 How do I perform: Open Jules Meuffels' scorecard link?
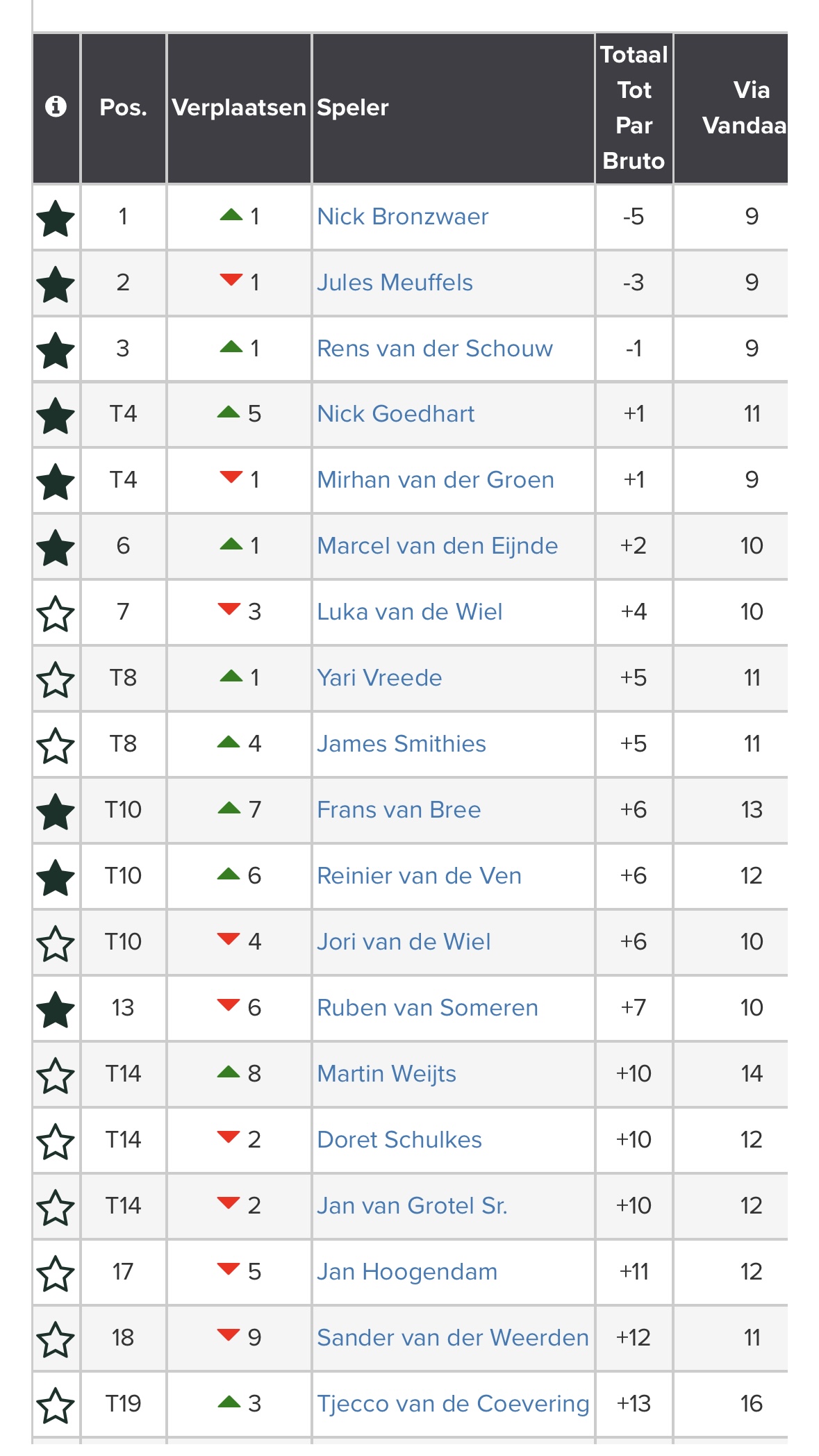(x=395, y=283)
